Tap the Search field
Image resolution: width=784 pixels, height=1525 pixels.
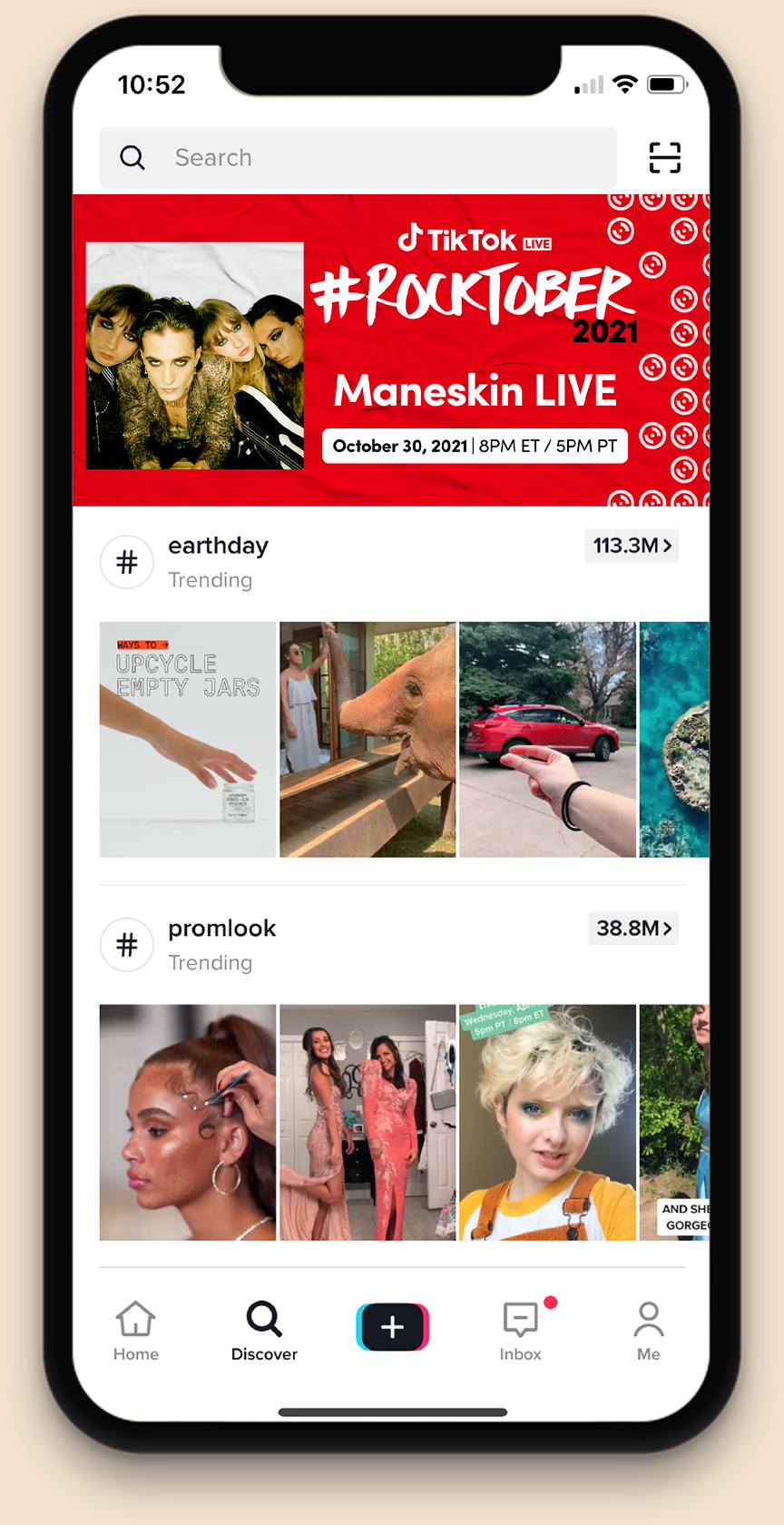358,158
